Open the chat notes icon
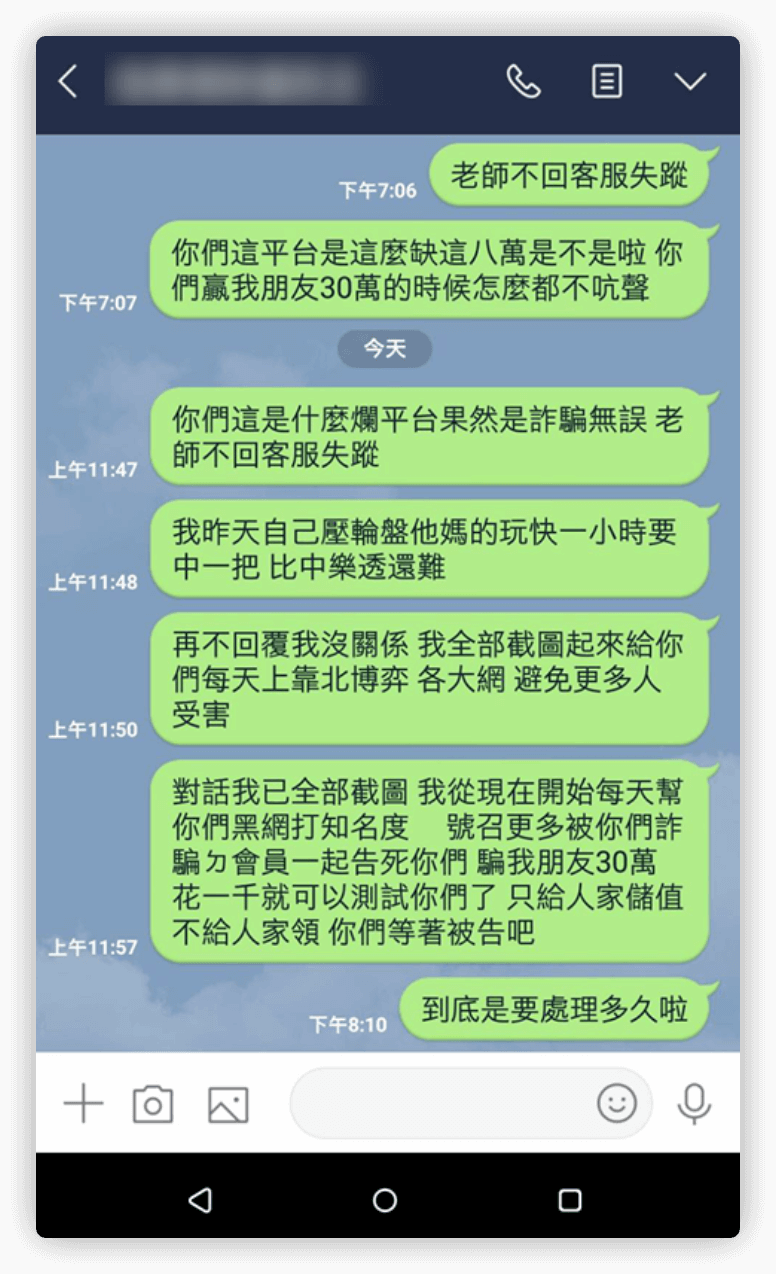The image size is (776, 1274). point(607,82)
